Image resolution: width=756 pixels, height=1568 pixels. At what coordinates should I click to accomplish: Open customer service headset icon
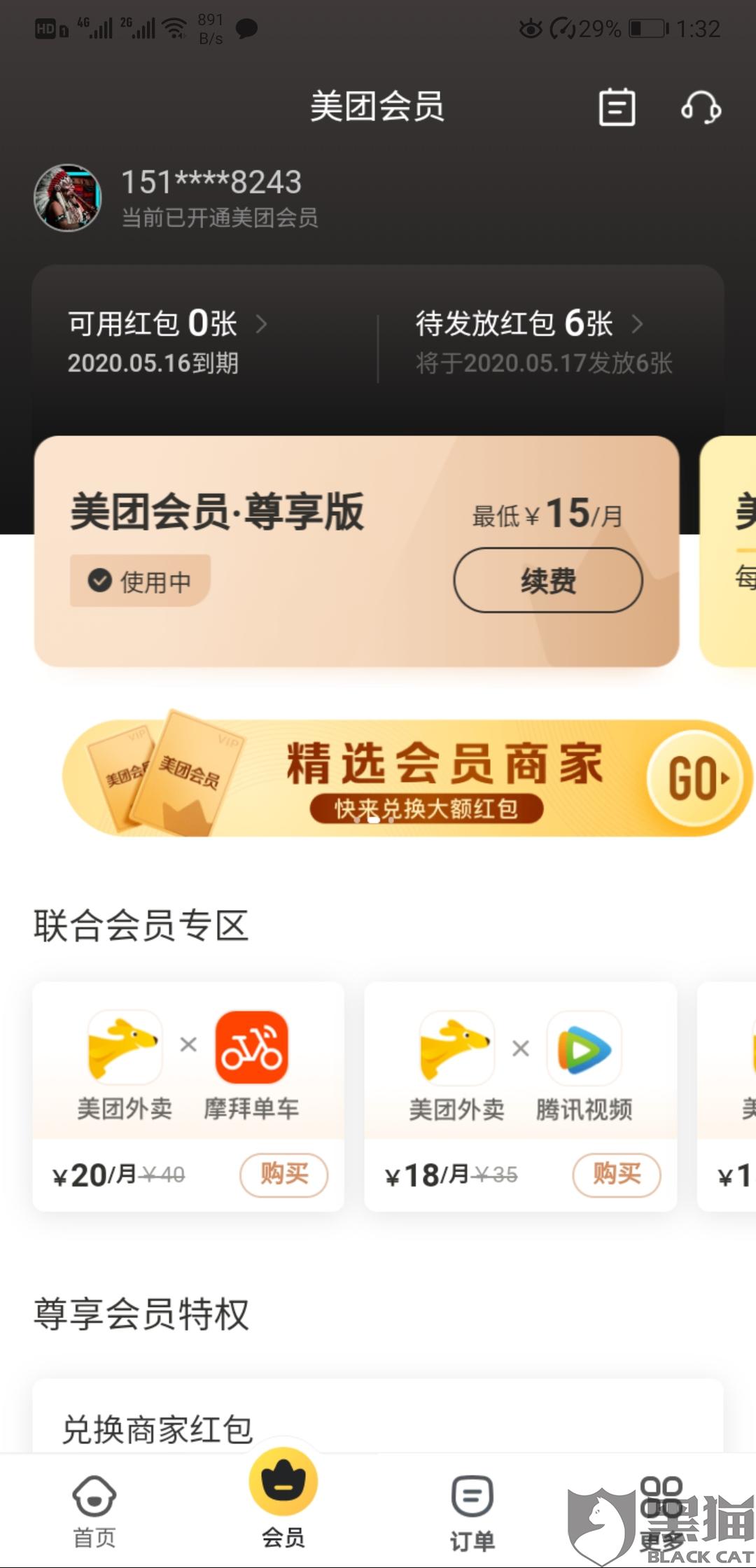pos(701,107)
